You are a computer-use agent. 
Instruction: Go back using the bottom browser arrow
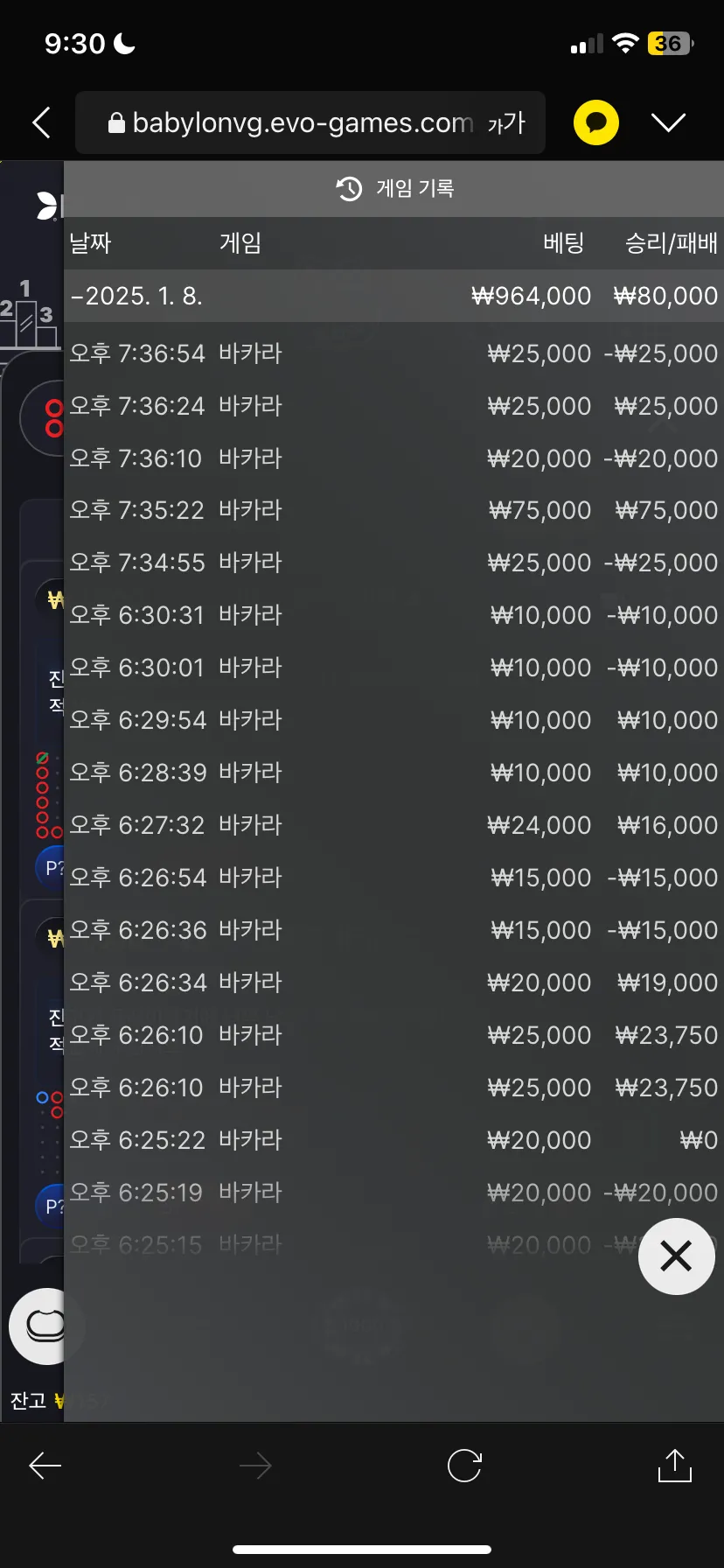tap(45, 1465)
